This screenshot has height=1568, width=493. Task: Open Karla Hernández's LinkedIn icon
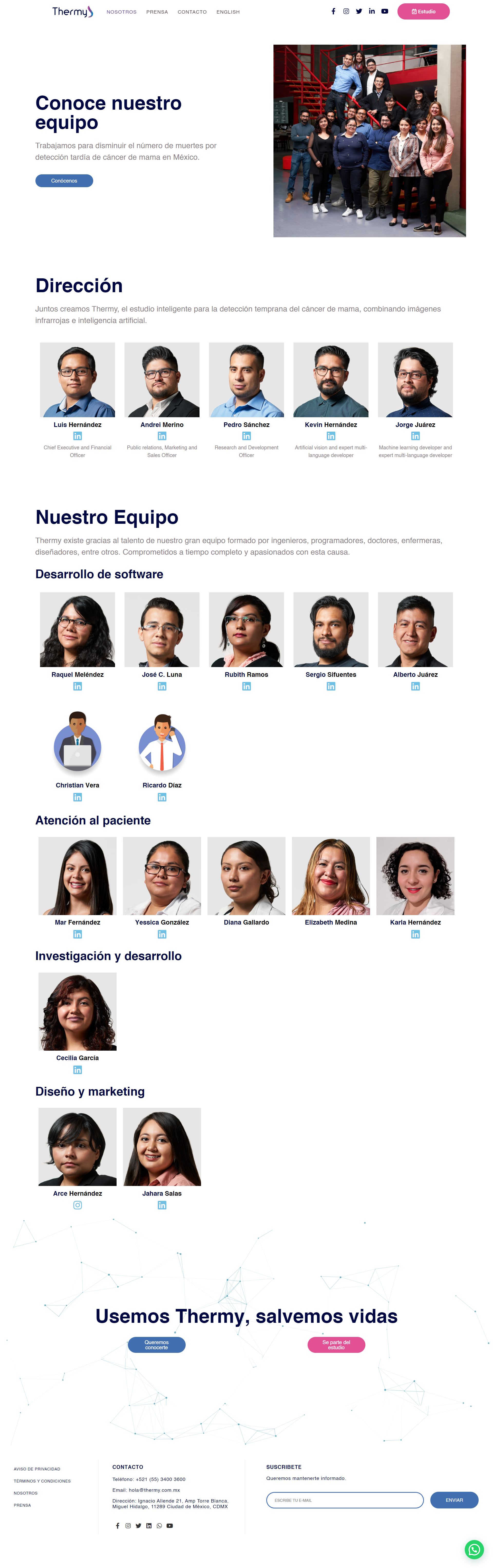click(415, 934)
